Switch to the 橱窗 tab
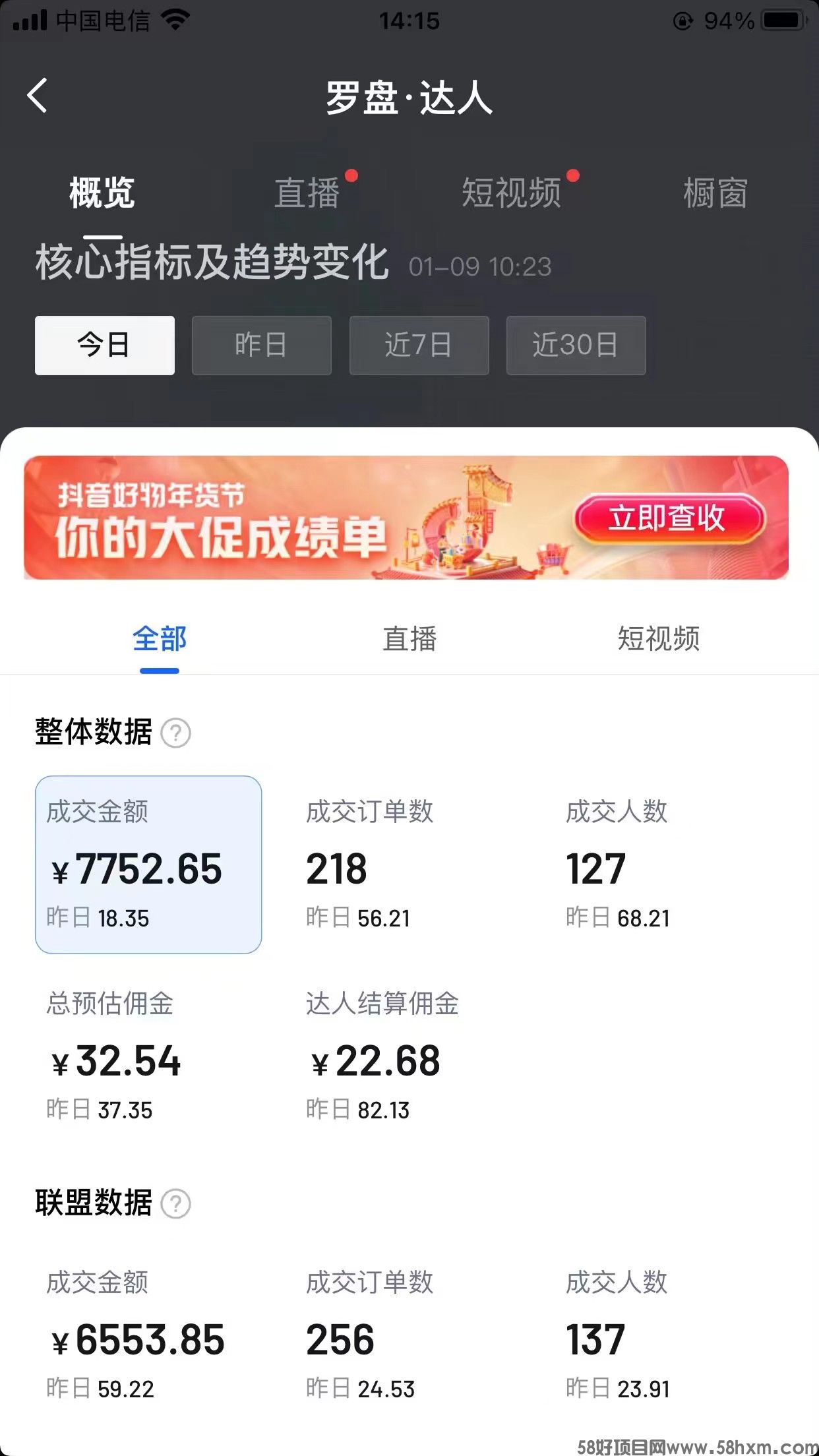Screen dimensions: 819x1456 click(x=715, y=193)
